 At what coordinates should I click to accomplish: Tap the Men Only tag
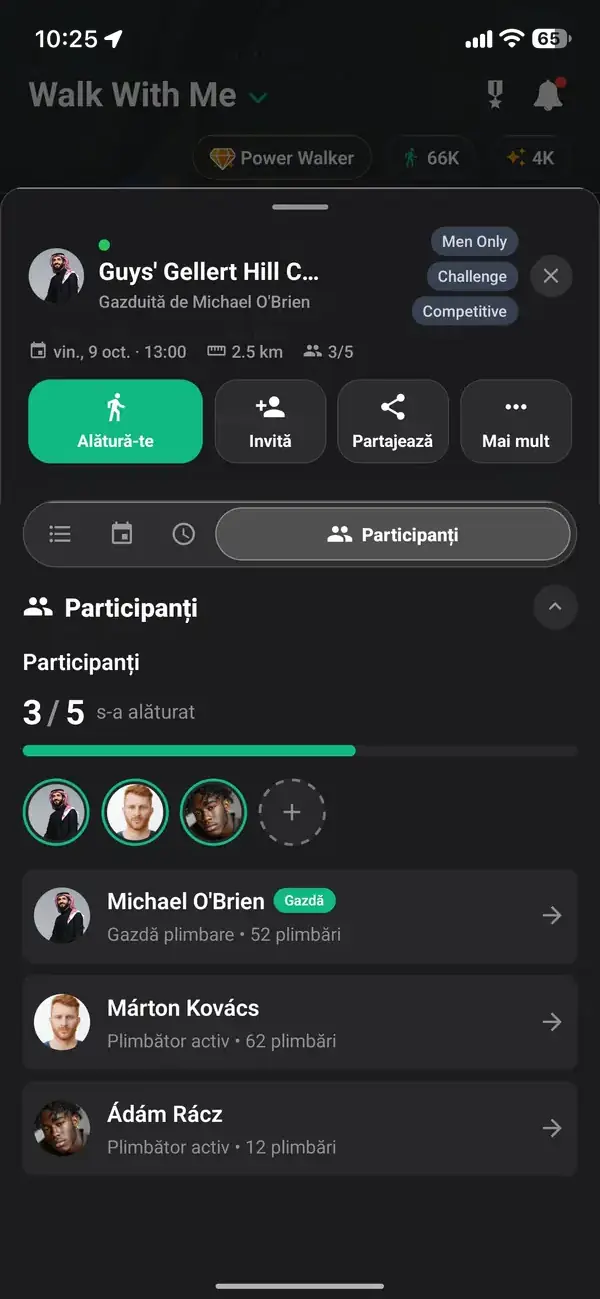click(475, 241)
